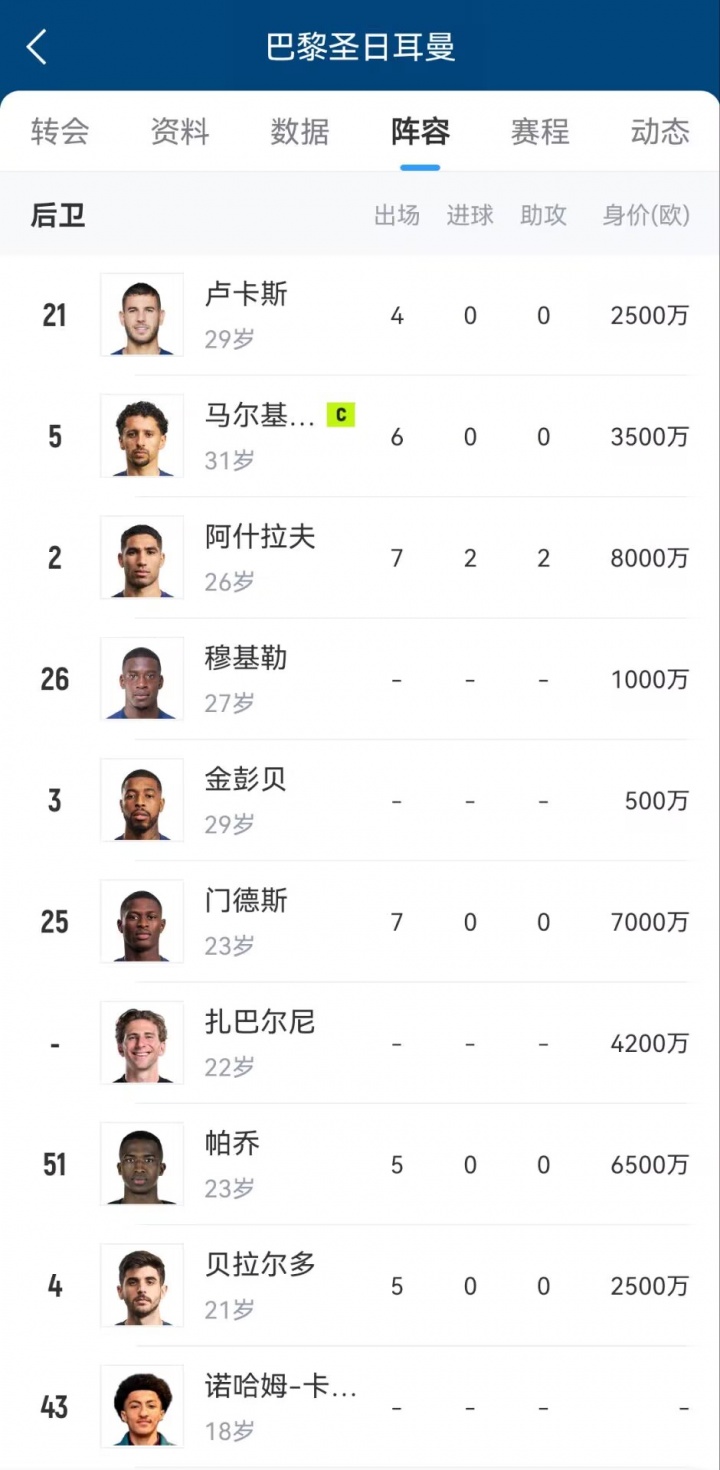View 贝拉尔多 player details
This screenshot has width=720, height=1470.
pyautogui.click(x=360, y=1286)
